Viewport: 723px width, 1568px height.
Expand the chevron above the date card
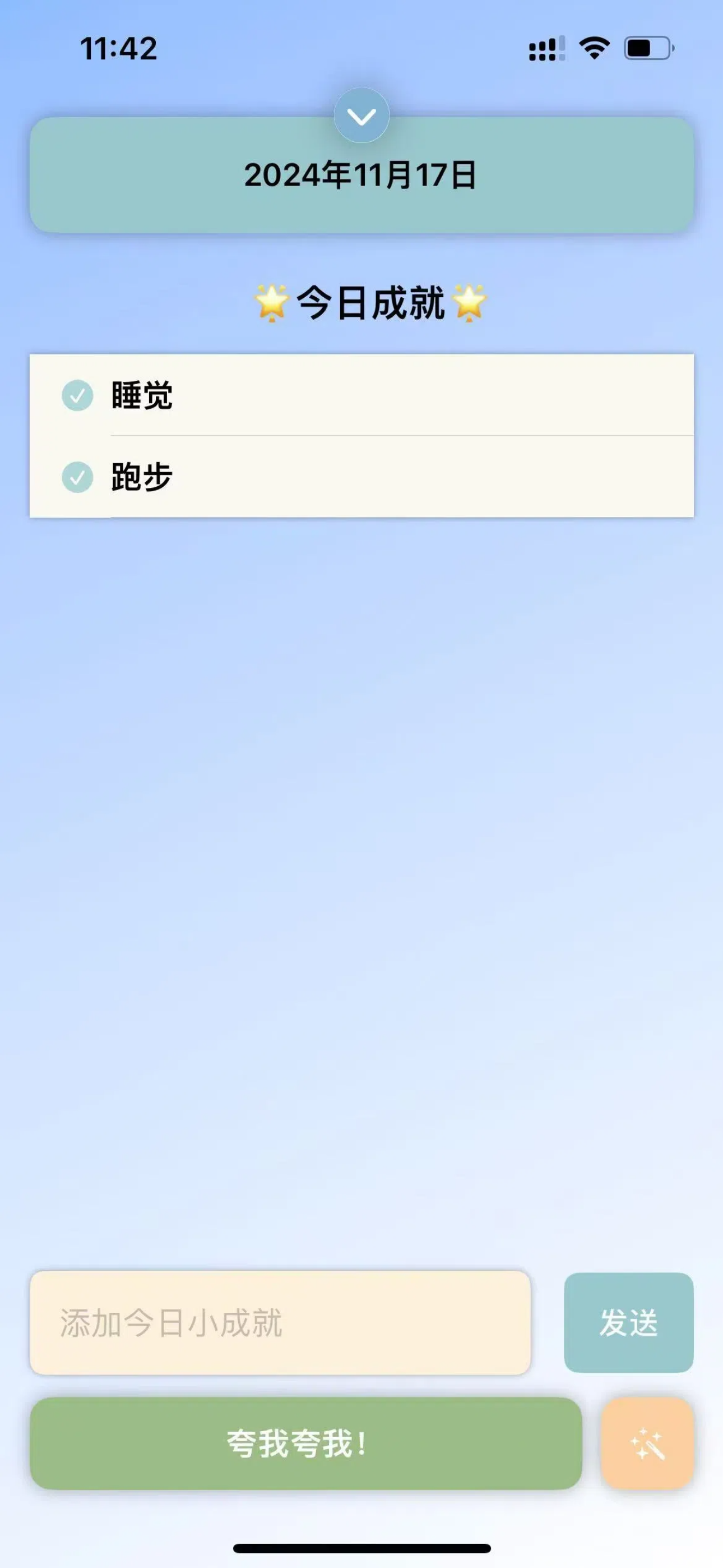click(x=361, y=116)
